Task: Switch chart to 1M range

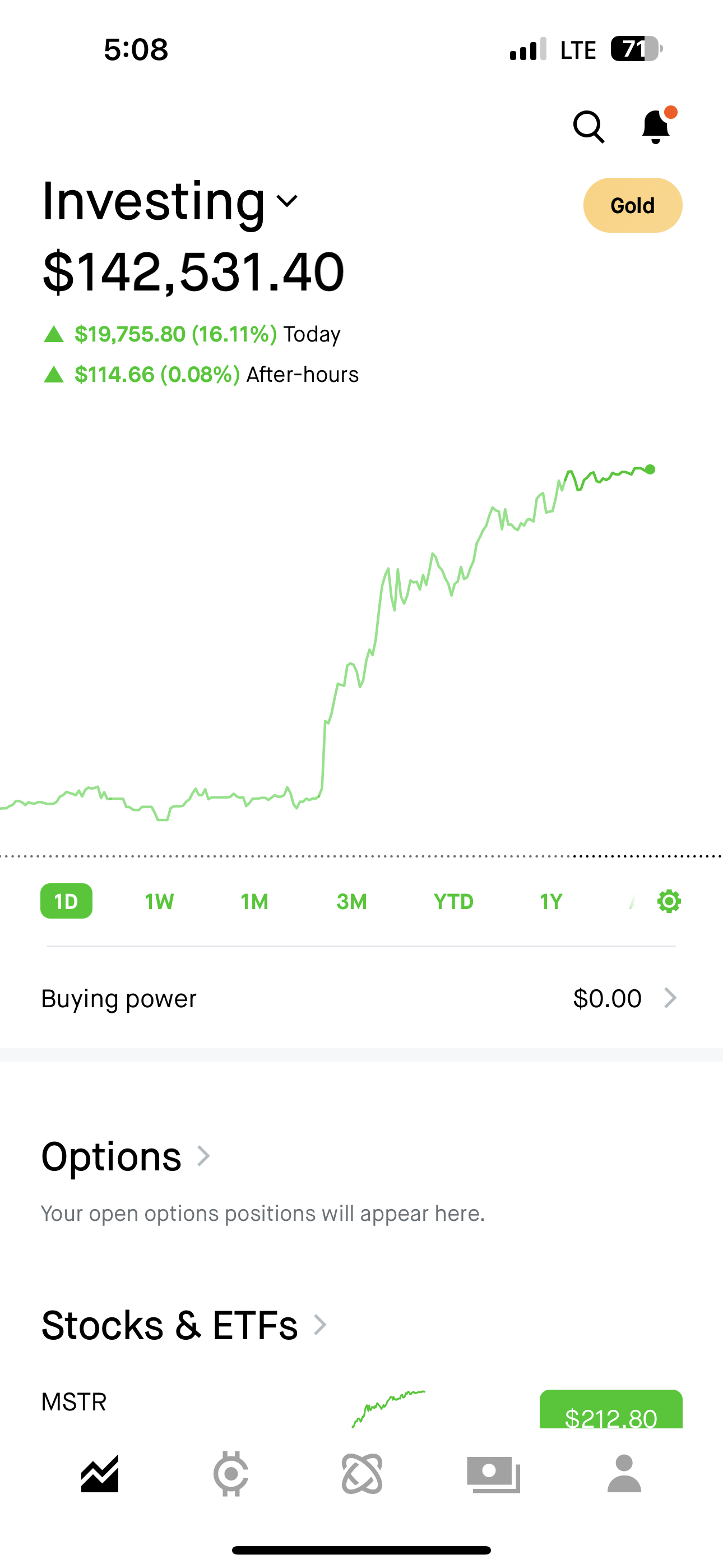Action: pos(254,901)
